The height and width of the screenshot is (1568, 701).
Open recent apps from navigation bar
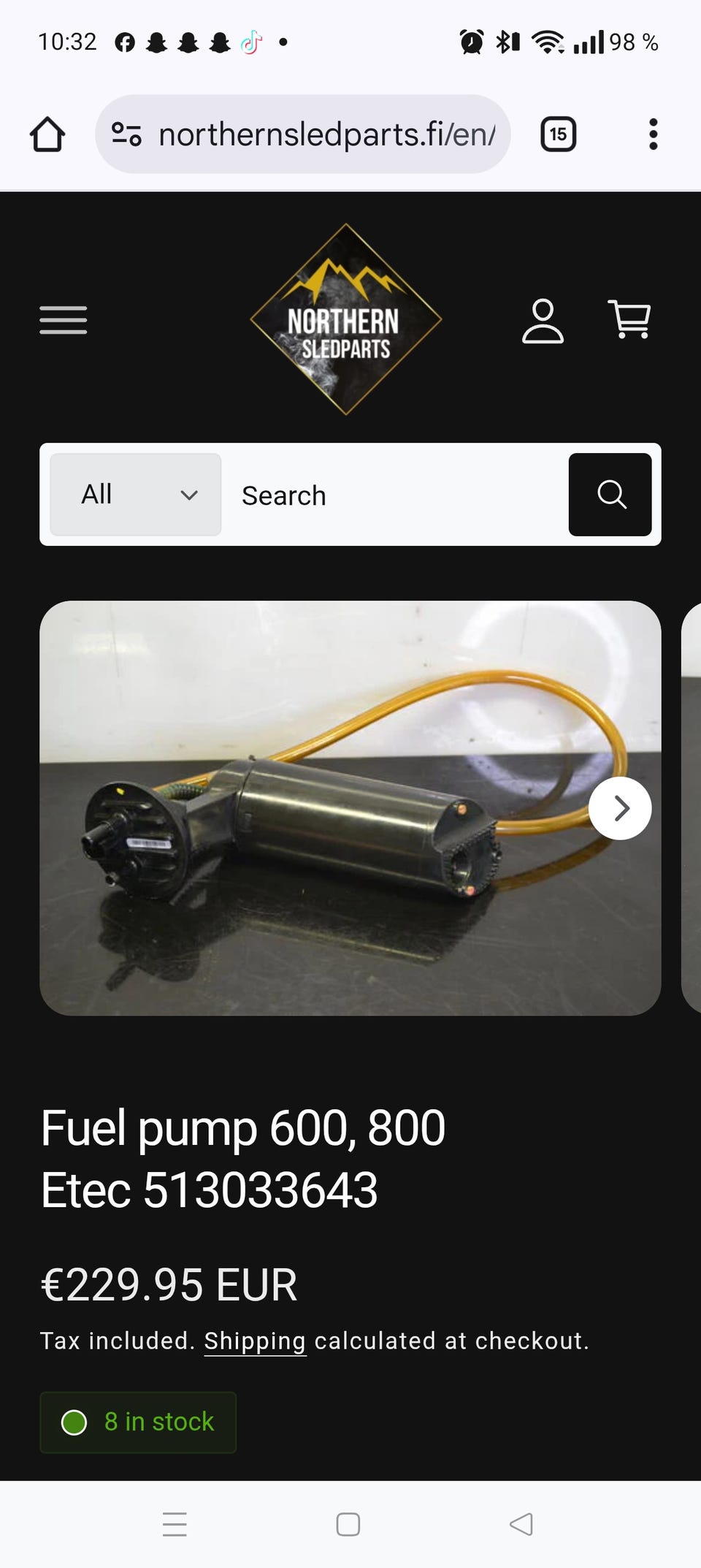[175, 1524]
